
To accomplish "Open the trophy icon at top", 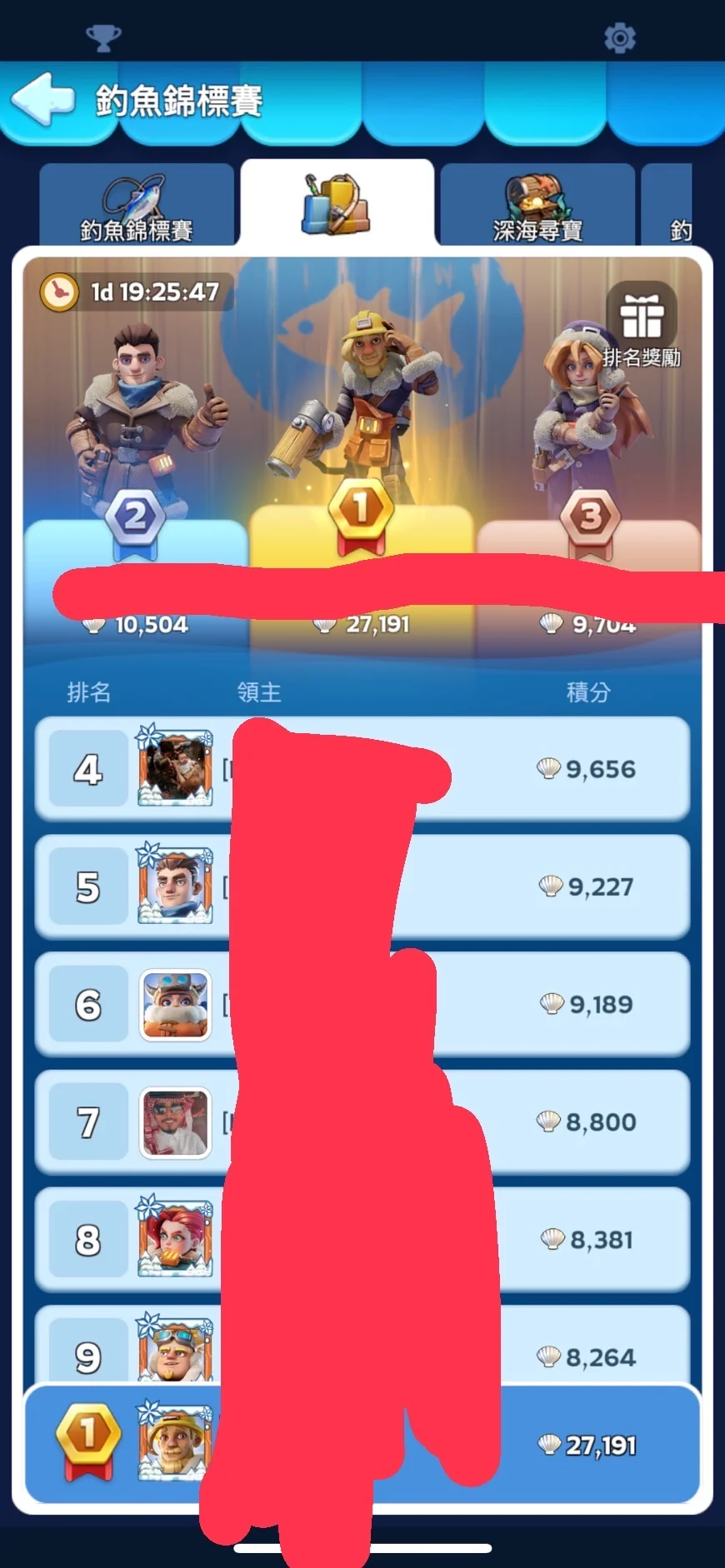I will point(103,37).
